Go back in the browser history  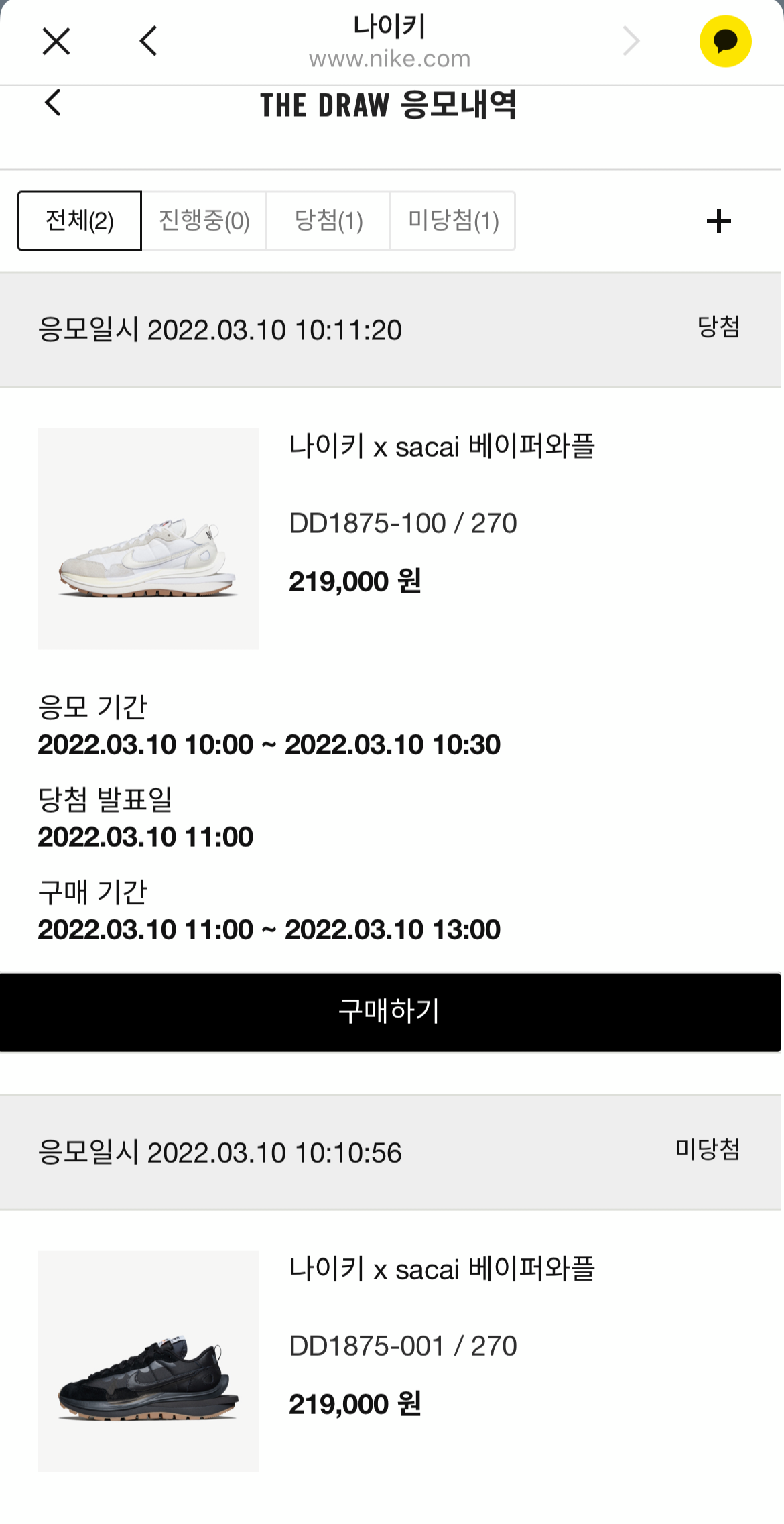coord(148,42)
